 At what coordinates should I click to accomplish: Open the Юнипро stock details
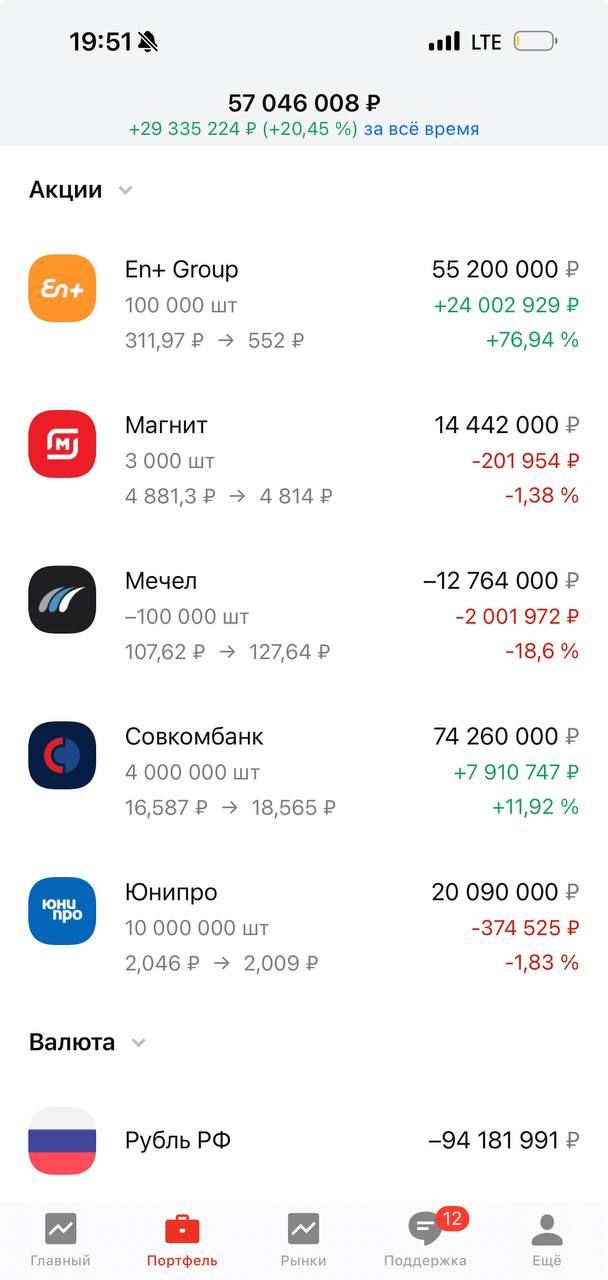[304, 927]
